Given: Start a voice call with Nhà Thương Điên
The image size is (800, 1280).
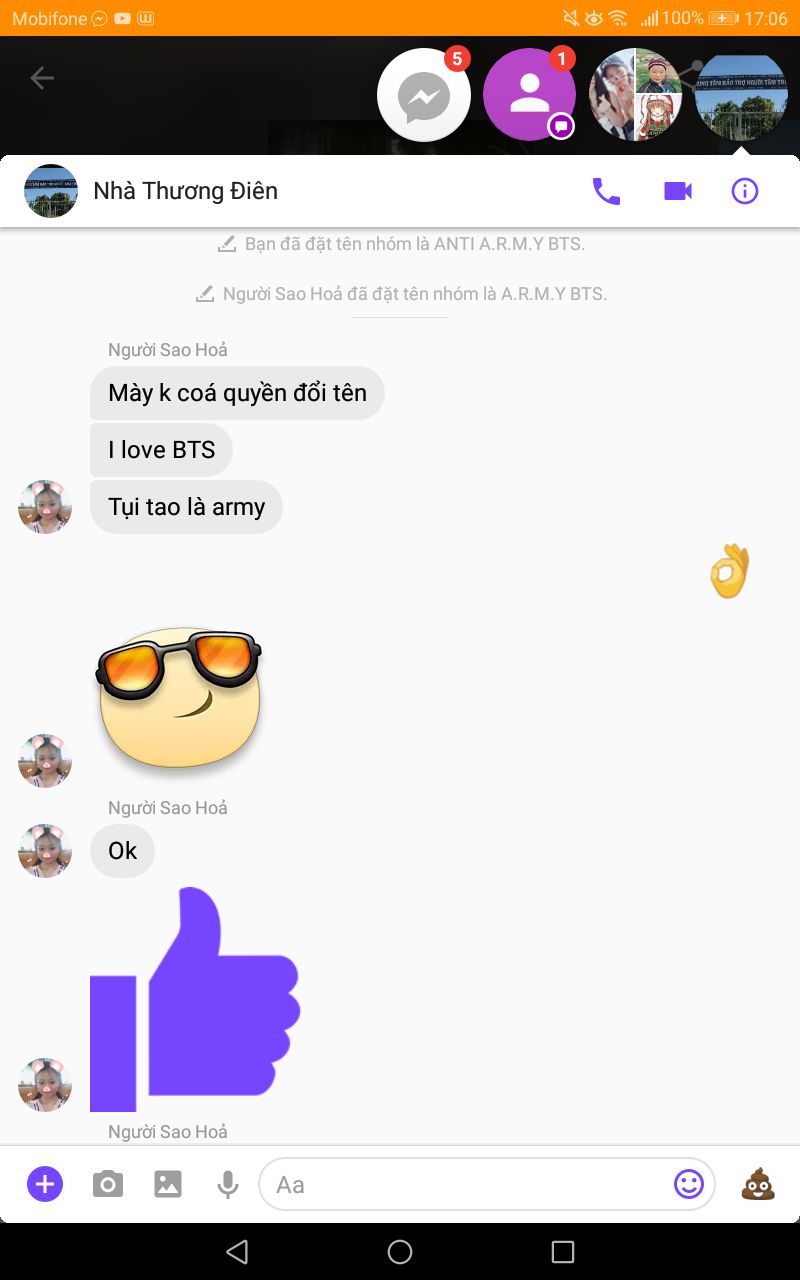Looking at the screenshot, I should (606, 191).
